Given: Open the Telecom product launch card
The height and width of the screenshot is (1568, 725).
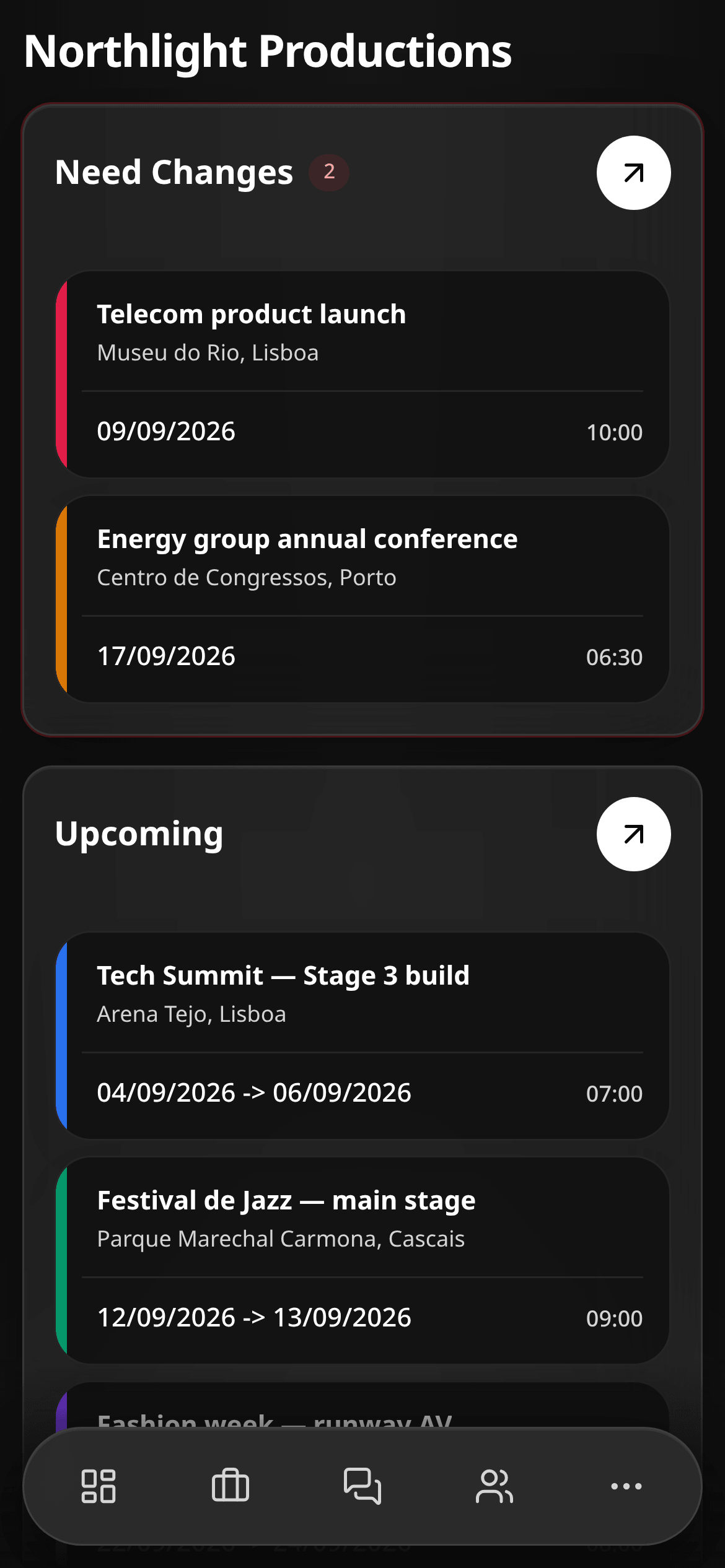Looking at the screenshot, I should 362,374.
